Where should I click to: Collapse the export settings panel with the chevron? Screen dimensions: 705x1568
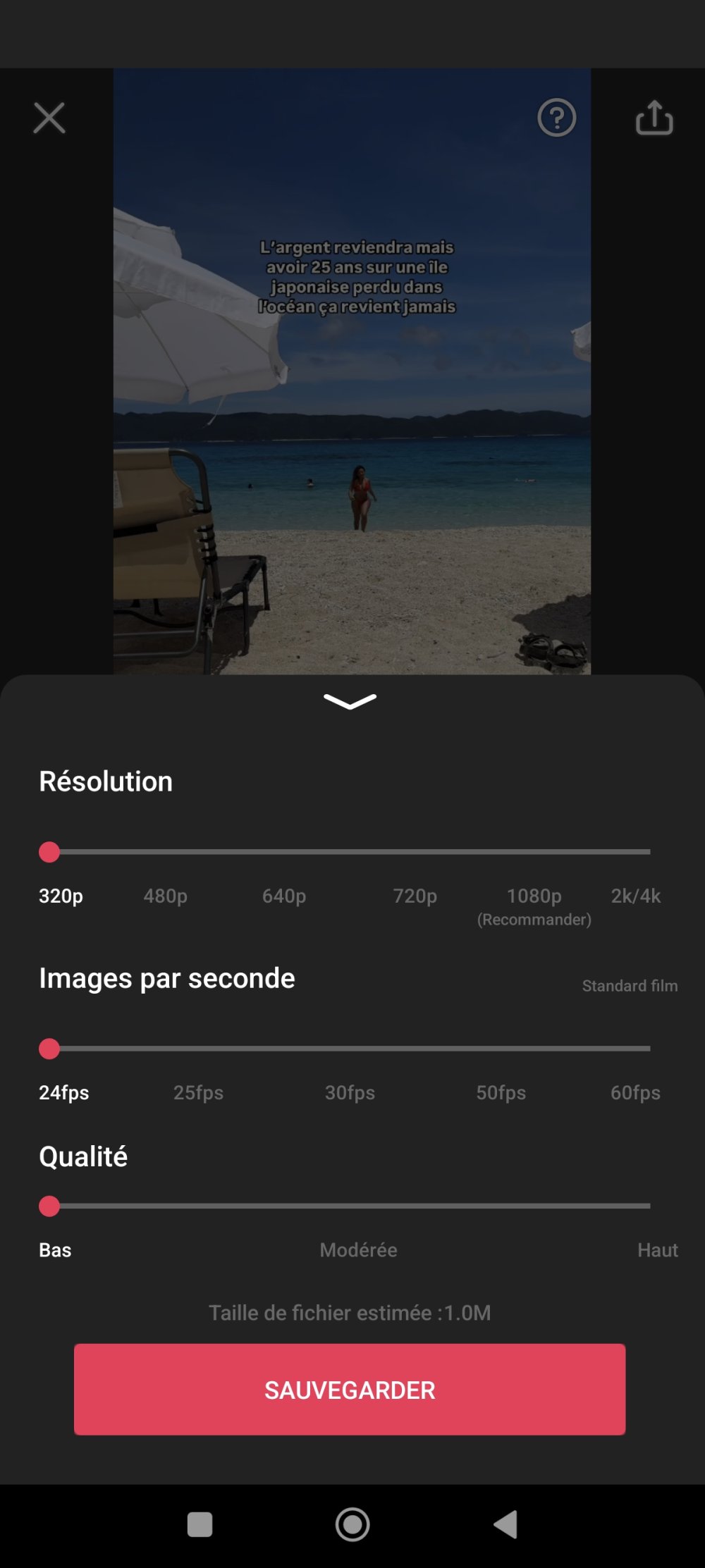pyautogui.click(x=350, y=701)
